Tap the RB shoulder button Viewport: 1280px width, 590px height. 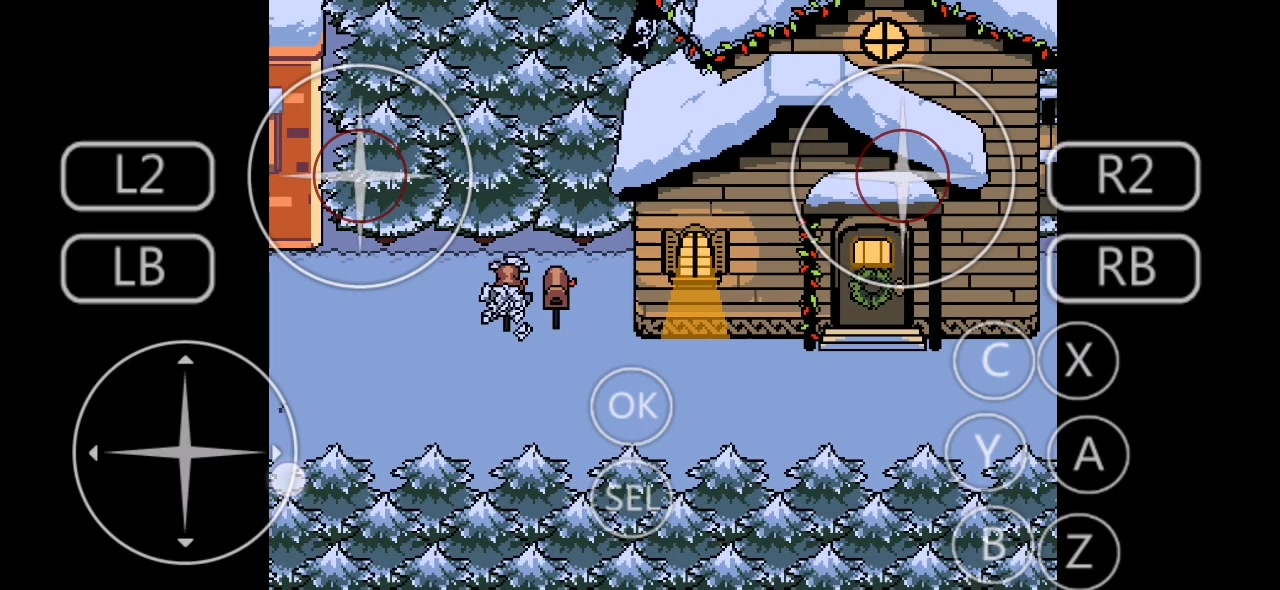(x=1124, y=268)
